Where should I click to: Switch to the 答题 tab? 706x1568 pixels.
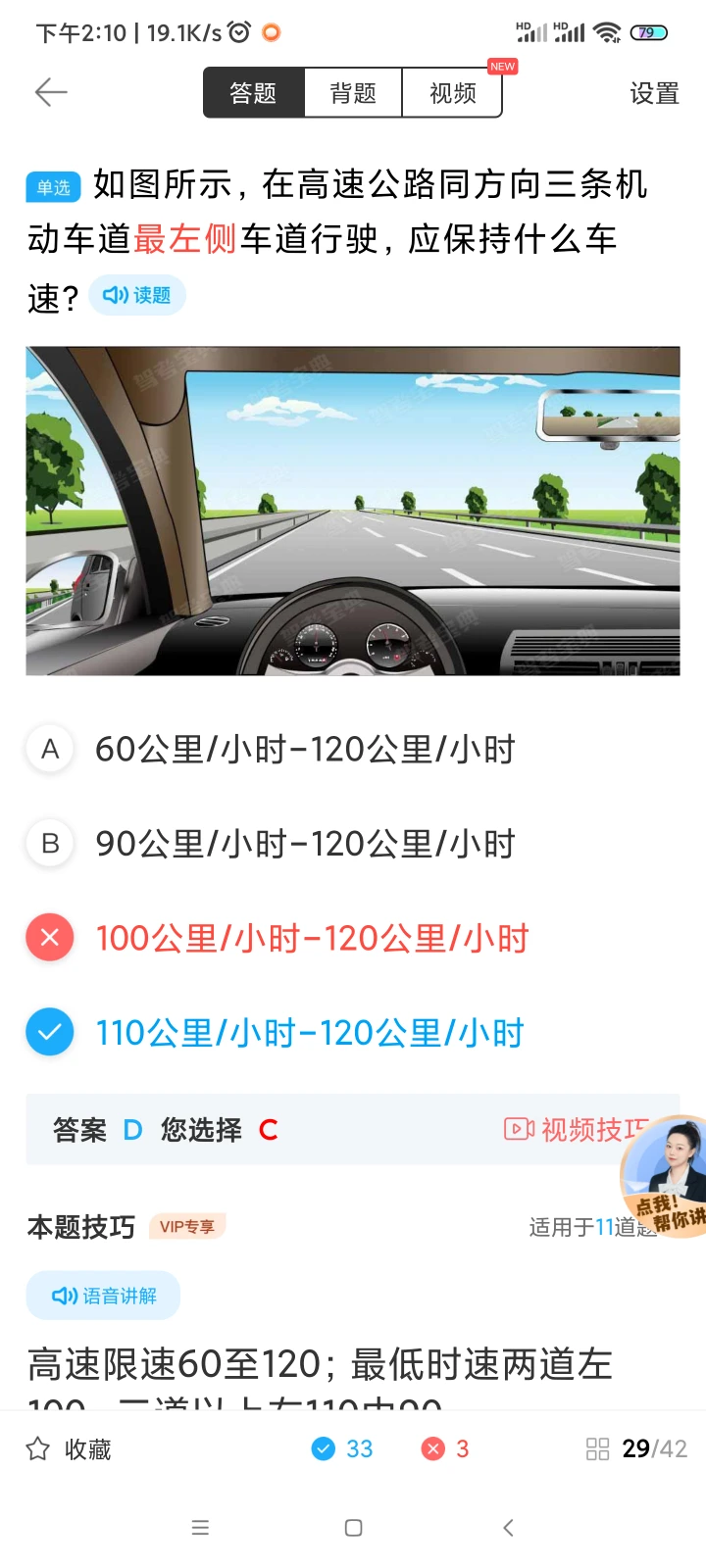(x=254, y=93)
